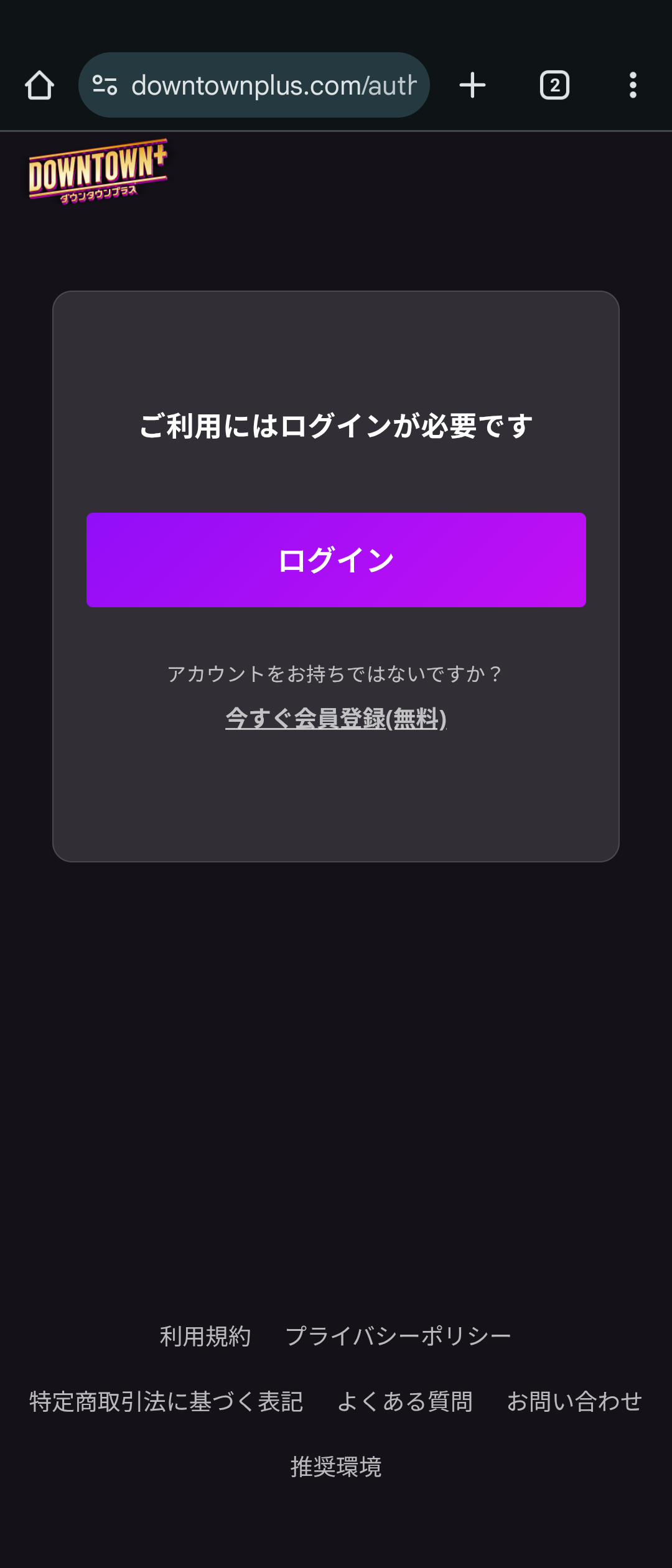Open the browser overflow menu
Screen dimensions: 672x1568
633,85
